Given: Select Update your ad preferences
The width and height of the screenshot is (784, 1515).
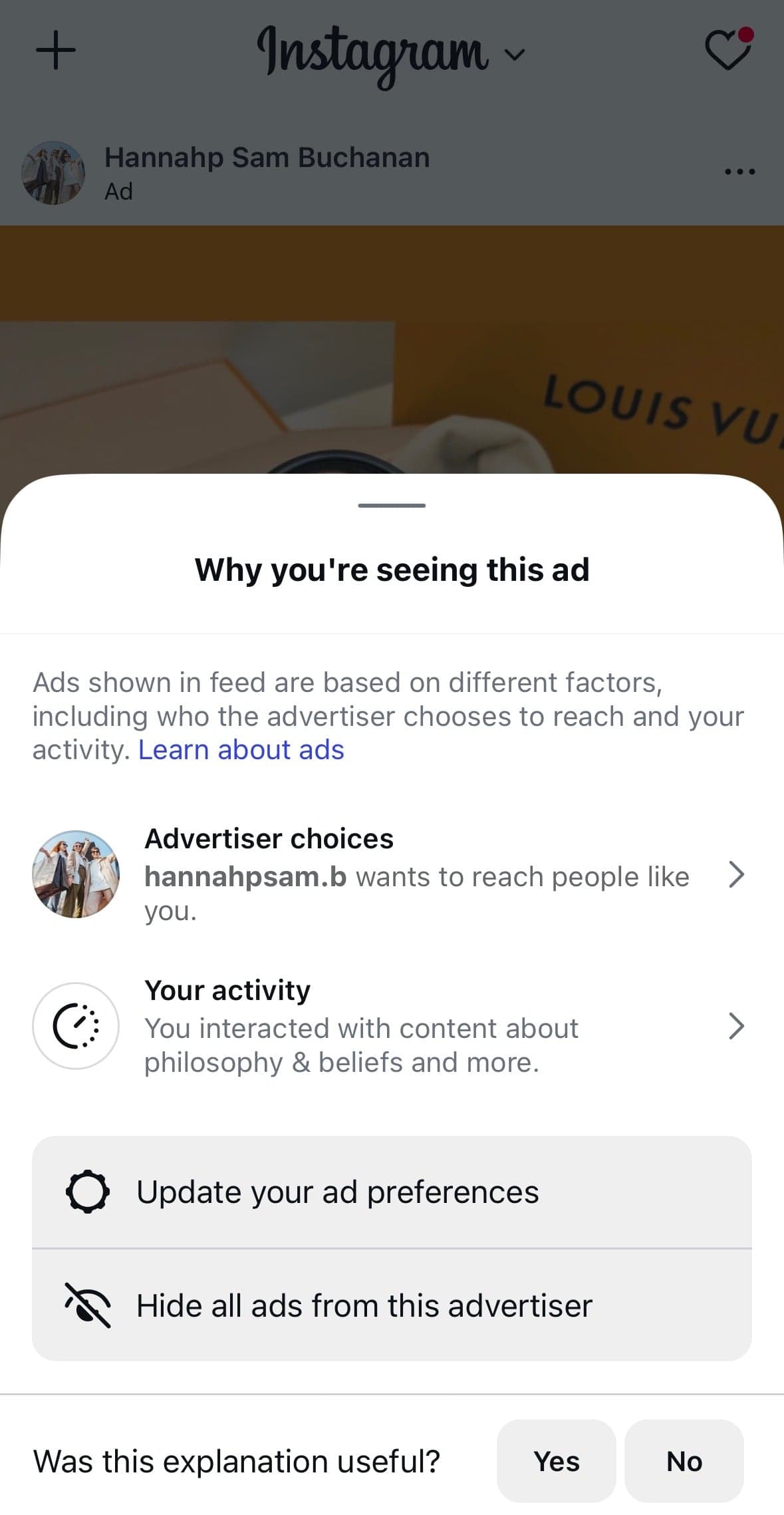Looking at the screenshot, I should pos(392,1192).
